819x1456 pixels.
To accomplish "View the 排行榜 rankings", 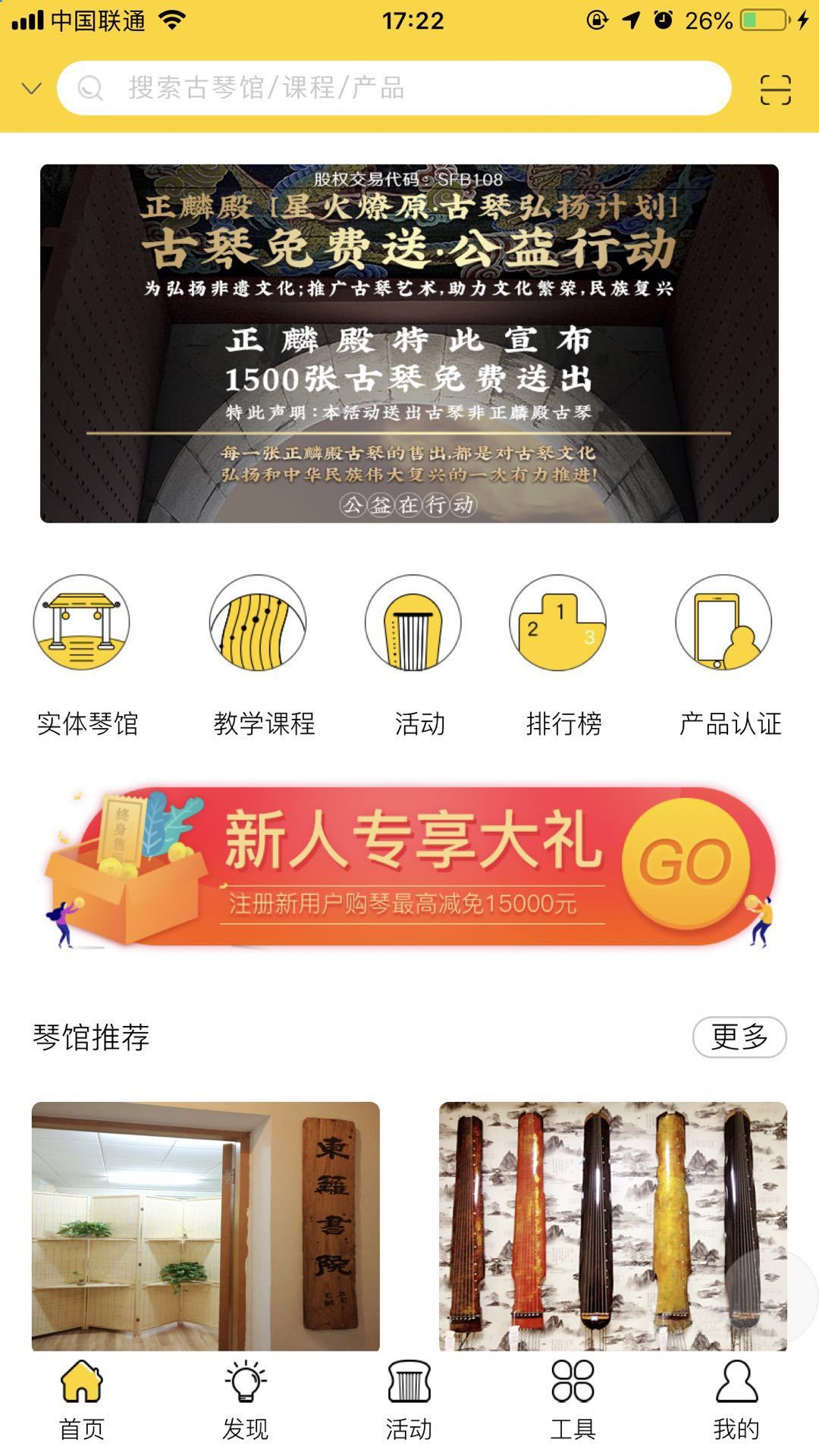I will point(559,654).
